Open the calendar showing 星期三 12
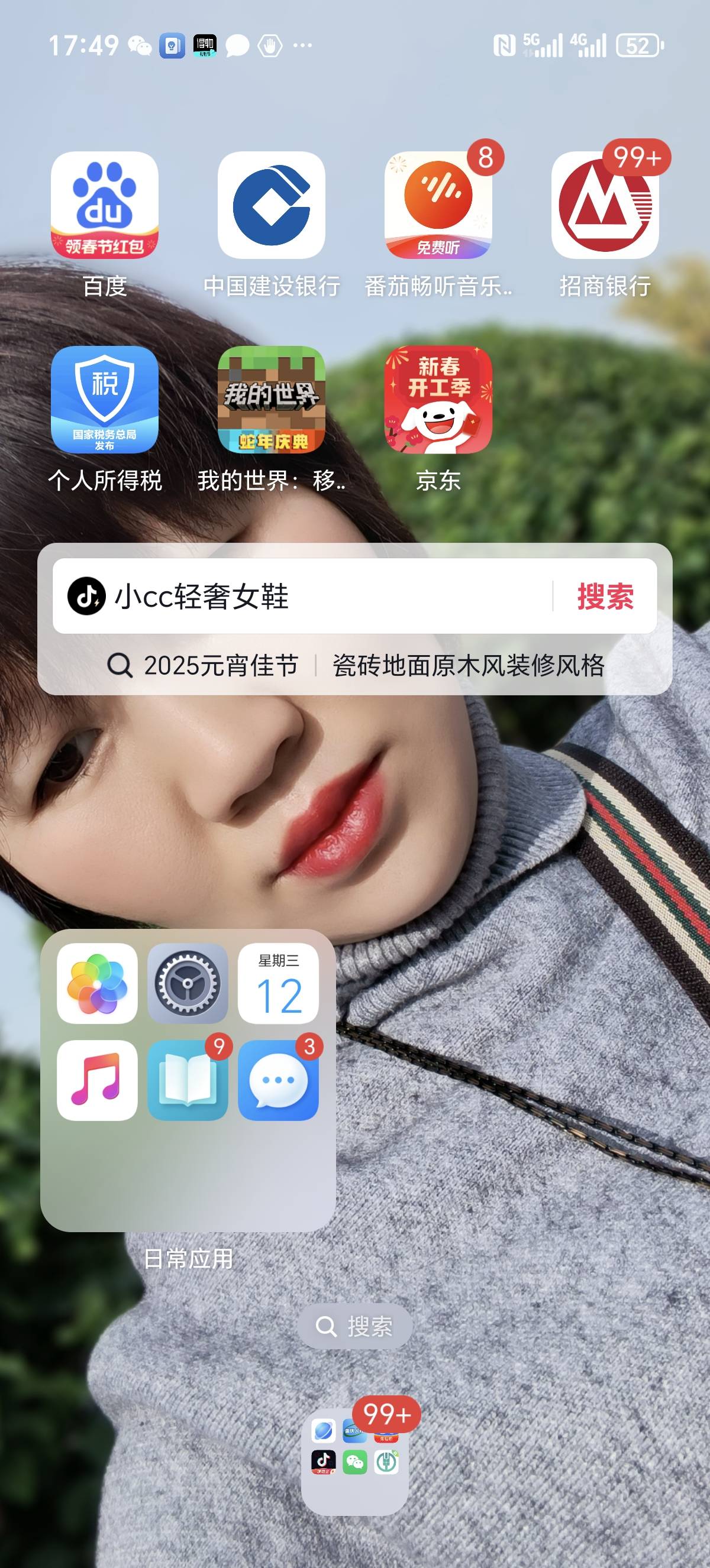This screenshot has width=710, height=1568. click(x=278, y=983)
